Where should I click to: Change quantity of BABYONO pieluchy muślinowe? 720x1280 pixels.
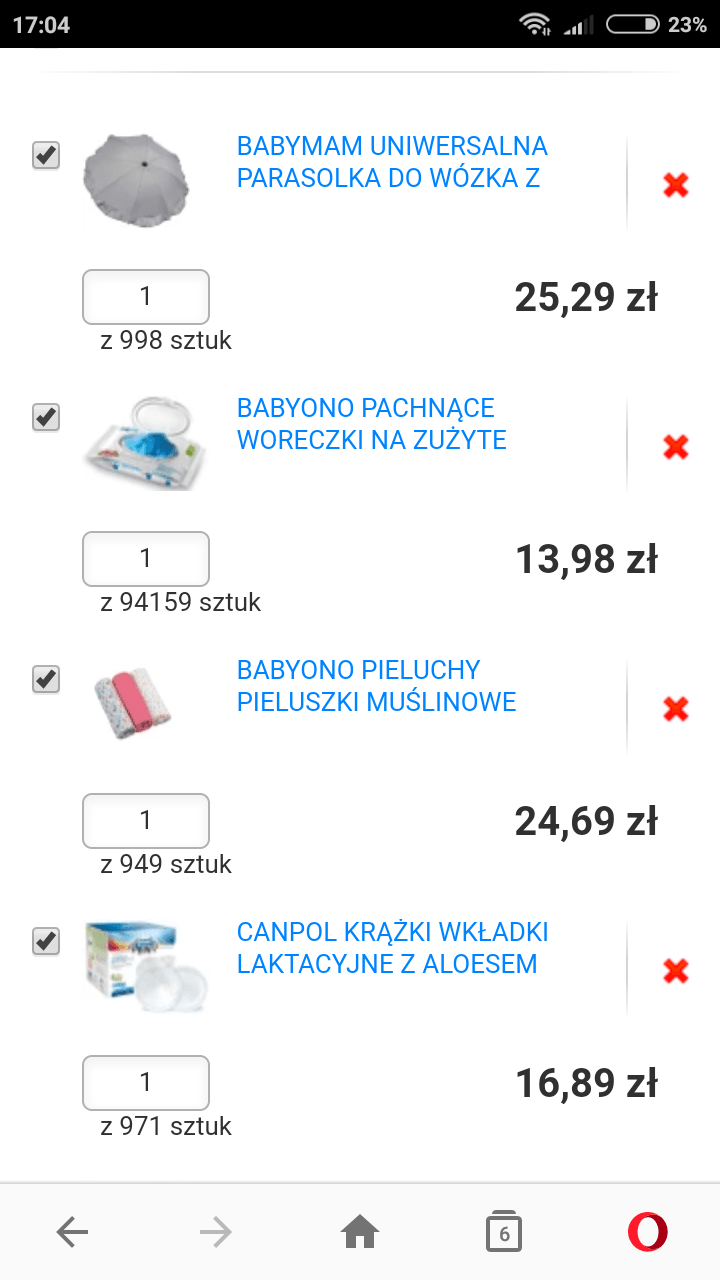pyautogui.click(x=146, y=821)
